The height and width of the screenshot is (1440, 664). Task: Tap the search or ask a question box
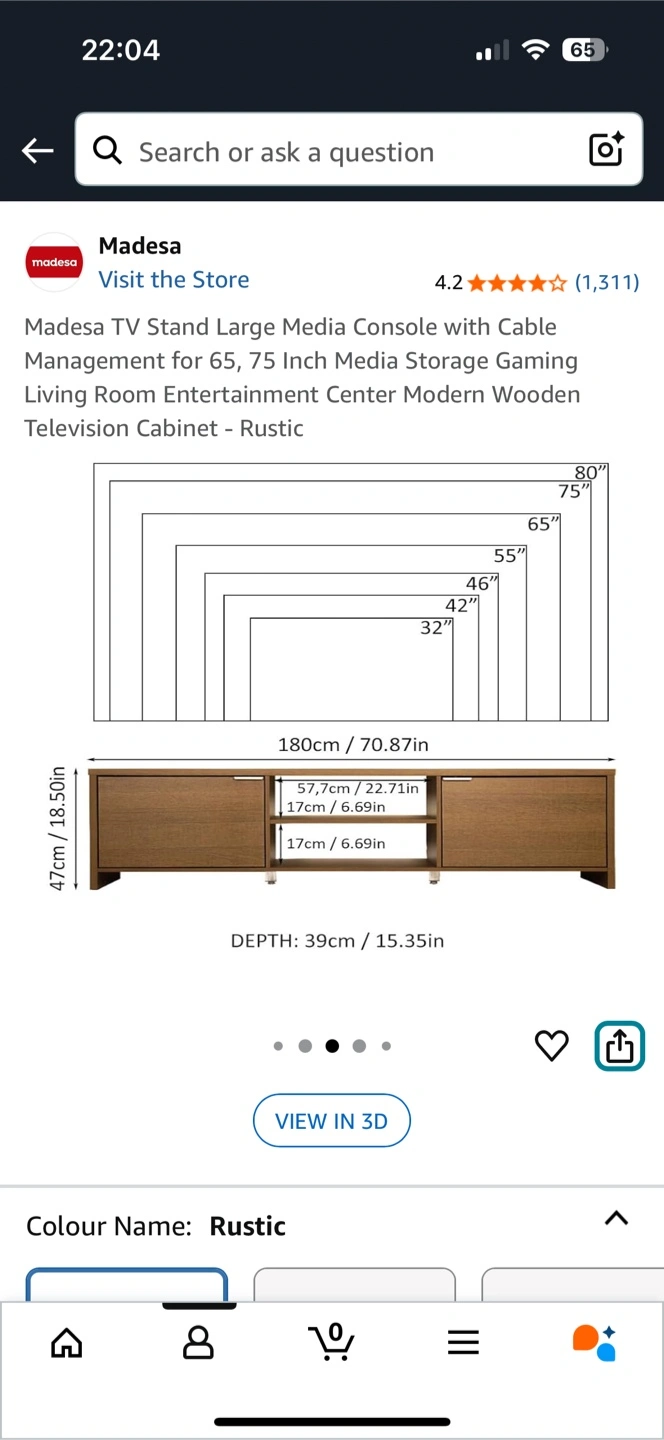[358, 150]
